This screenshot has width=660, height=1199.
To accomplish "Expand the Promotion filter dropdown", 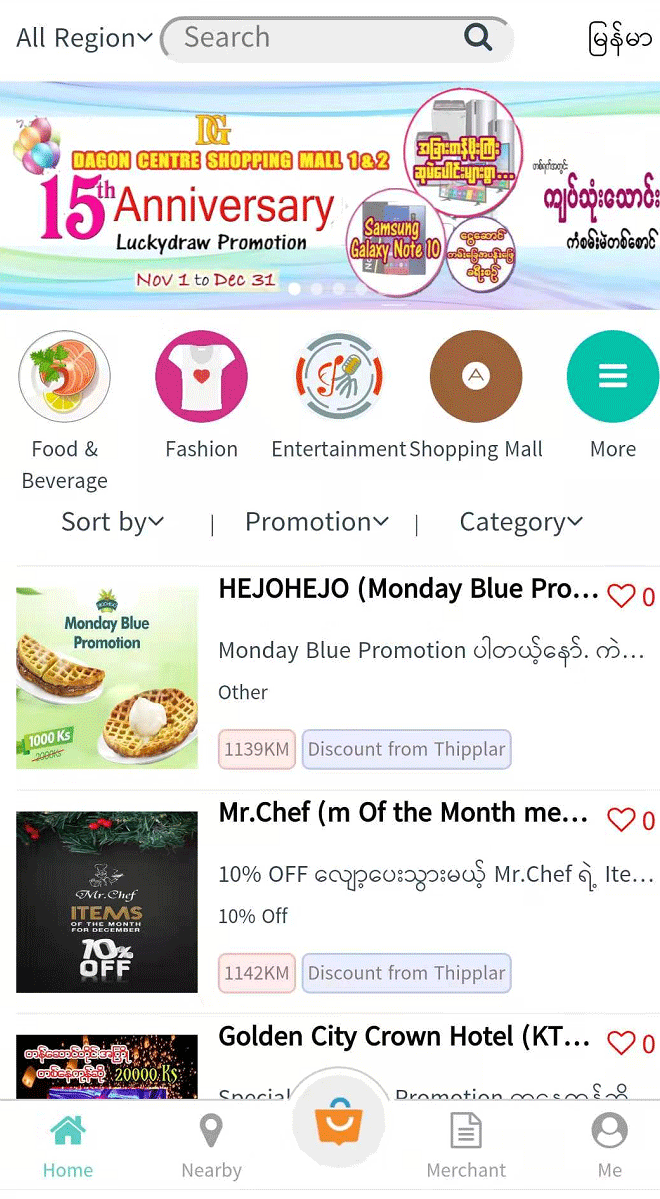I will [317, 522].
